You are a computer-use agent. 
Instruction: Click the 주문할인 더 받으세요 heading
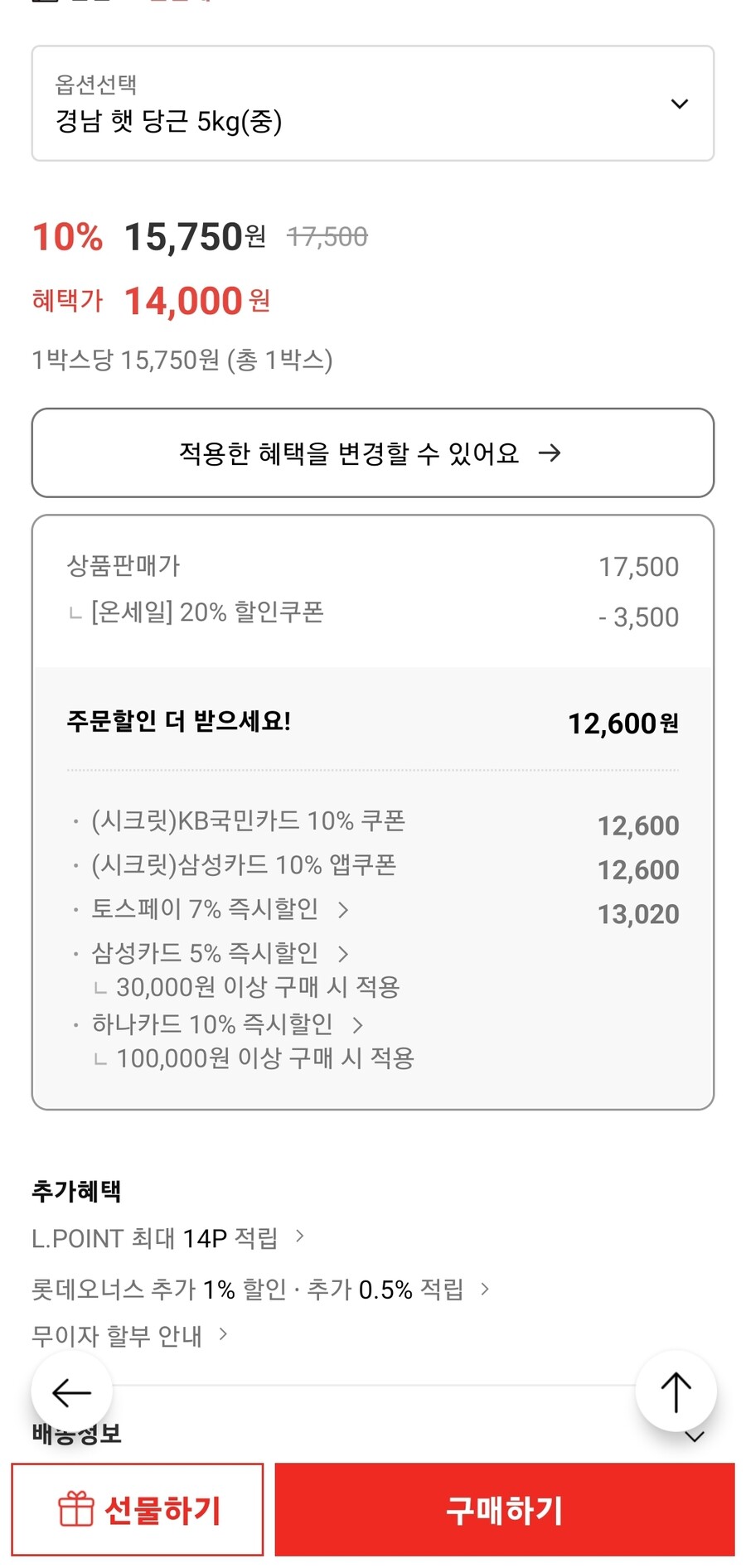tap(181, 722)
